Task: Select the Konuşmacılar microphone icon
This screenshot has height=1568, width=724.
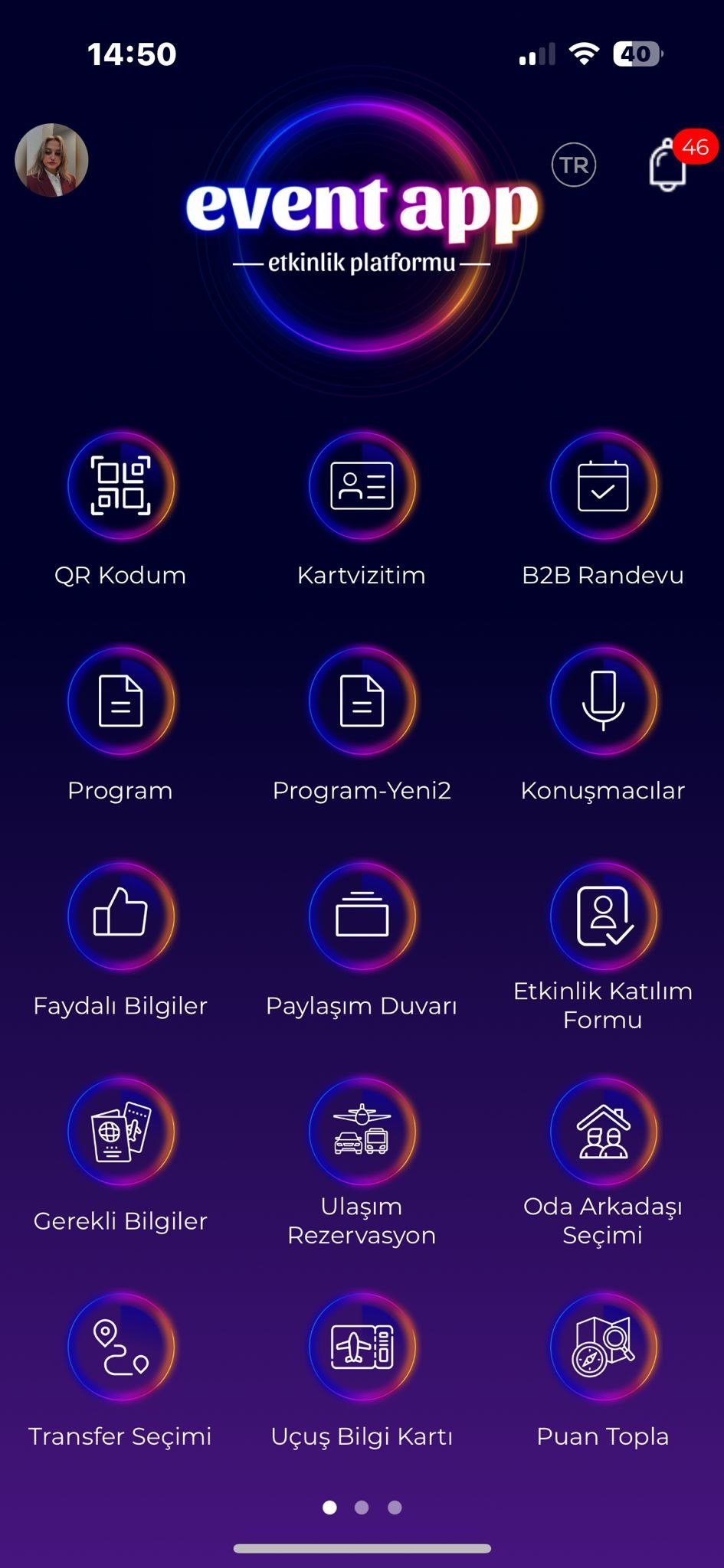Action: (x=603, y=703)
